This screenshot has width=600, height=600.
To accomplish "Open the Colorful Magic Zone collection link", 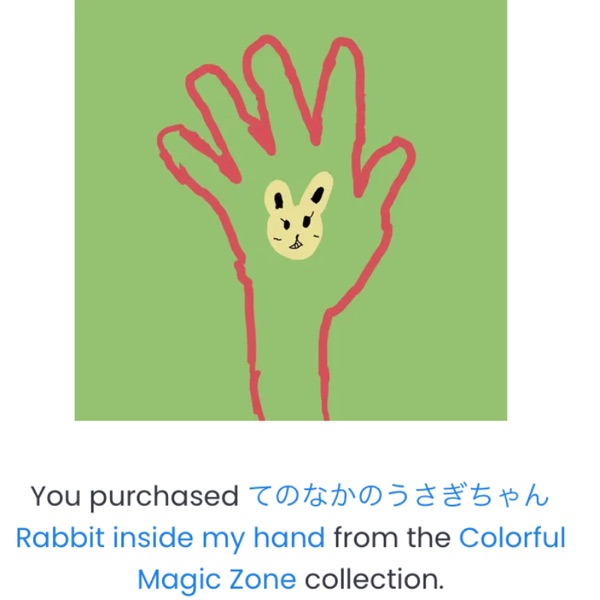I will (x=512, y=538).
